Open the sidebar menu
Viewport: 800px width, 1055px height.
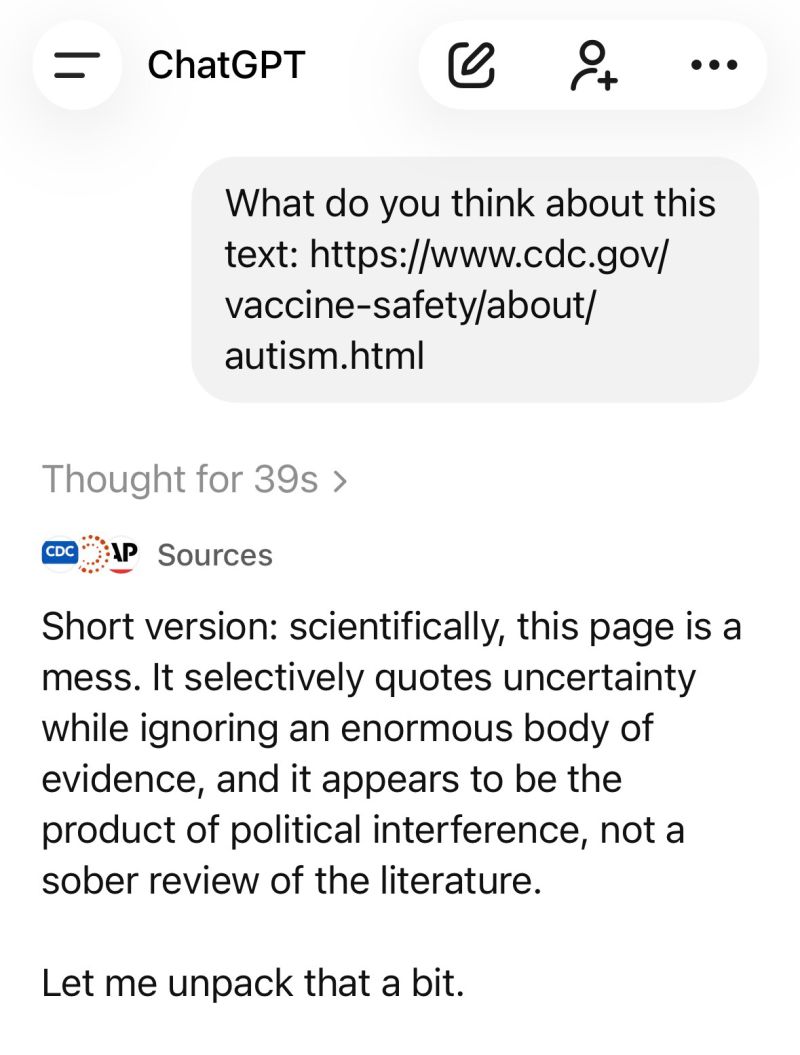click(78, 66)
